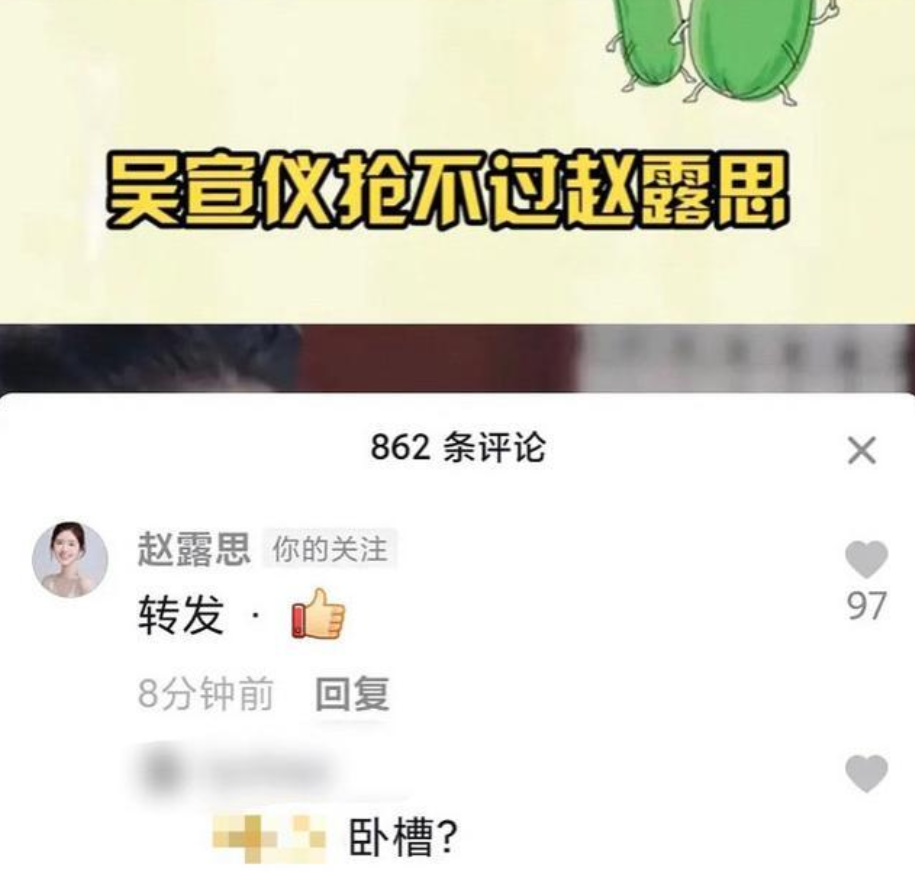This screenshot has height=872, width=915.
Task: Like 赵露思's comment
Action: pyautogui.click(x=866, y=560)
